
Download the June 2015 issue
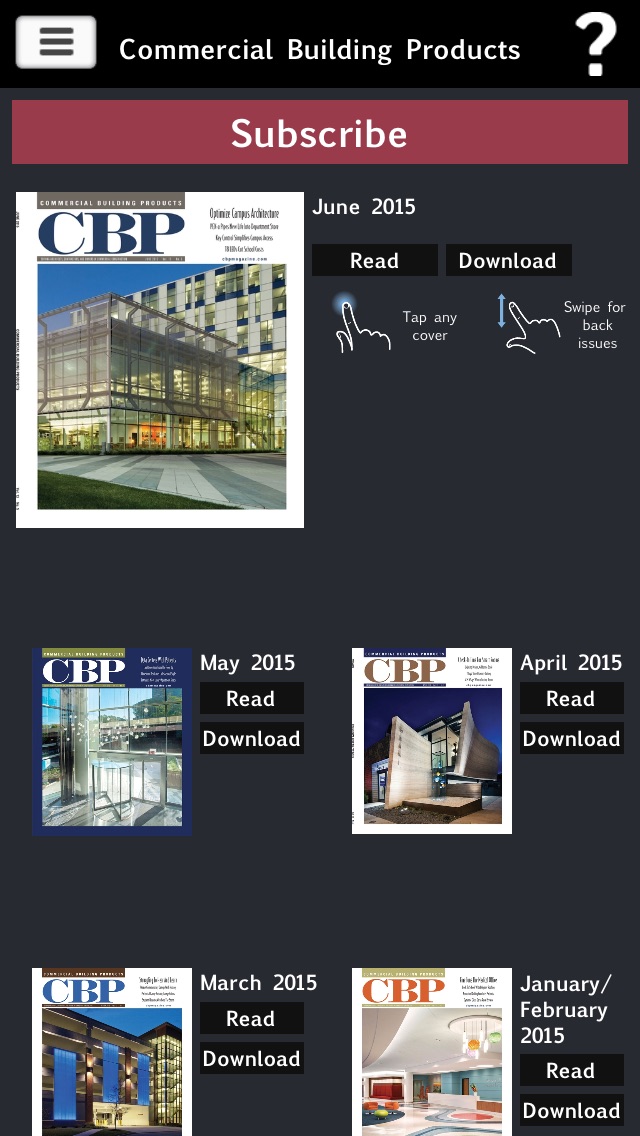tap(508, 260)
